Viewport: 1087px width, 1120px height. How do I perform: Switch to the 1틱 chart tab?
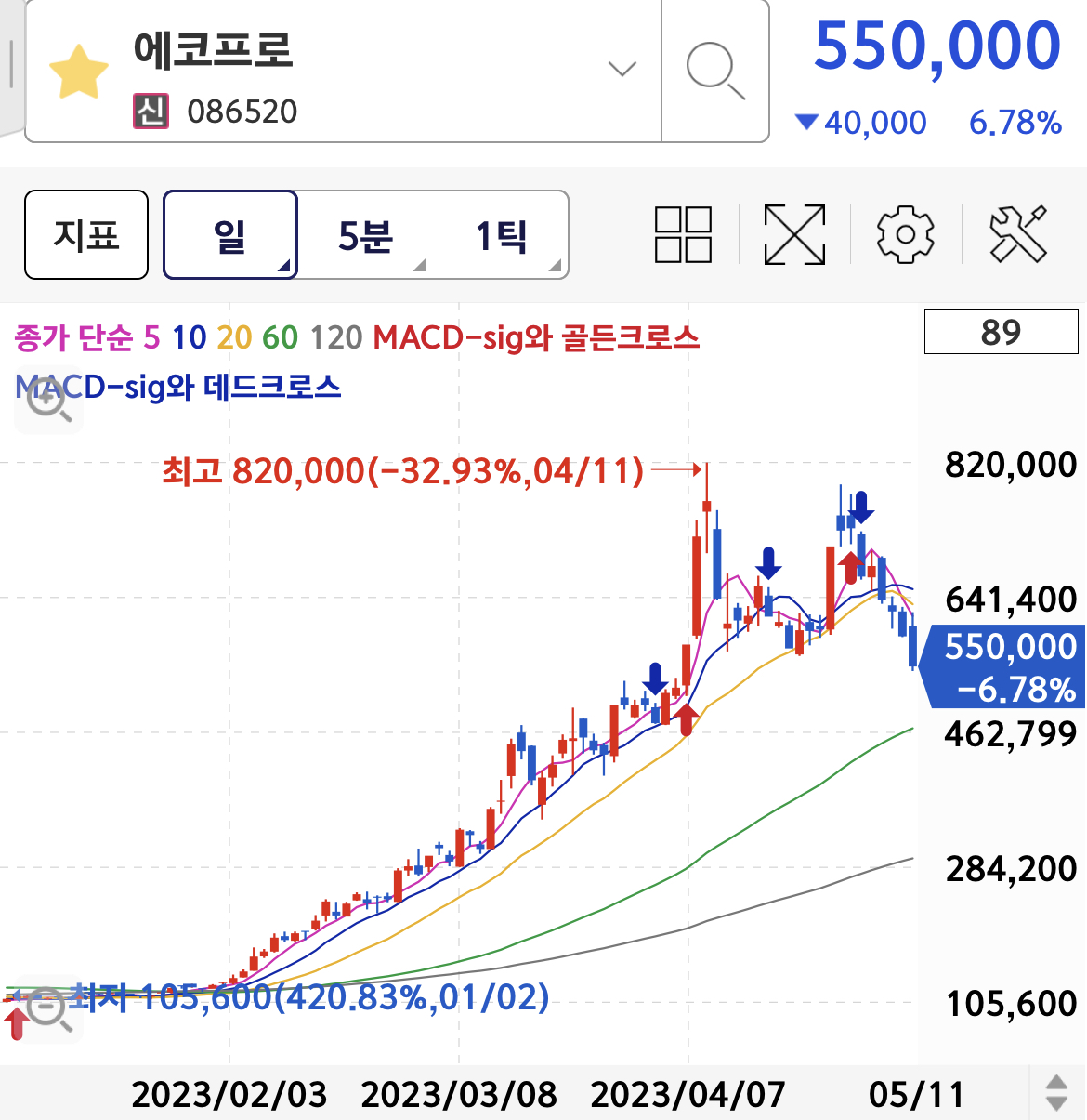point(502,235)
